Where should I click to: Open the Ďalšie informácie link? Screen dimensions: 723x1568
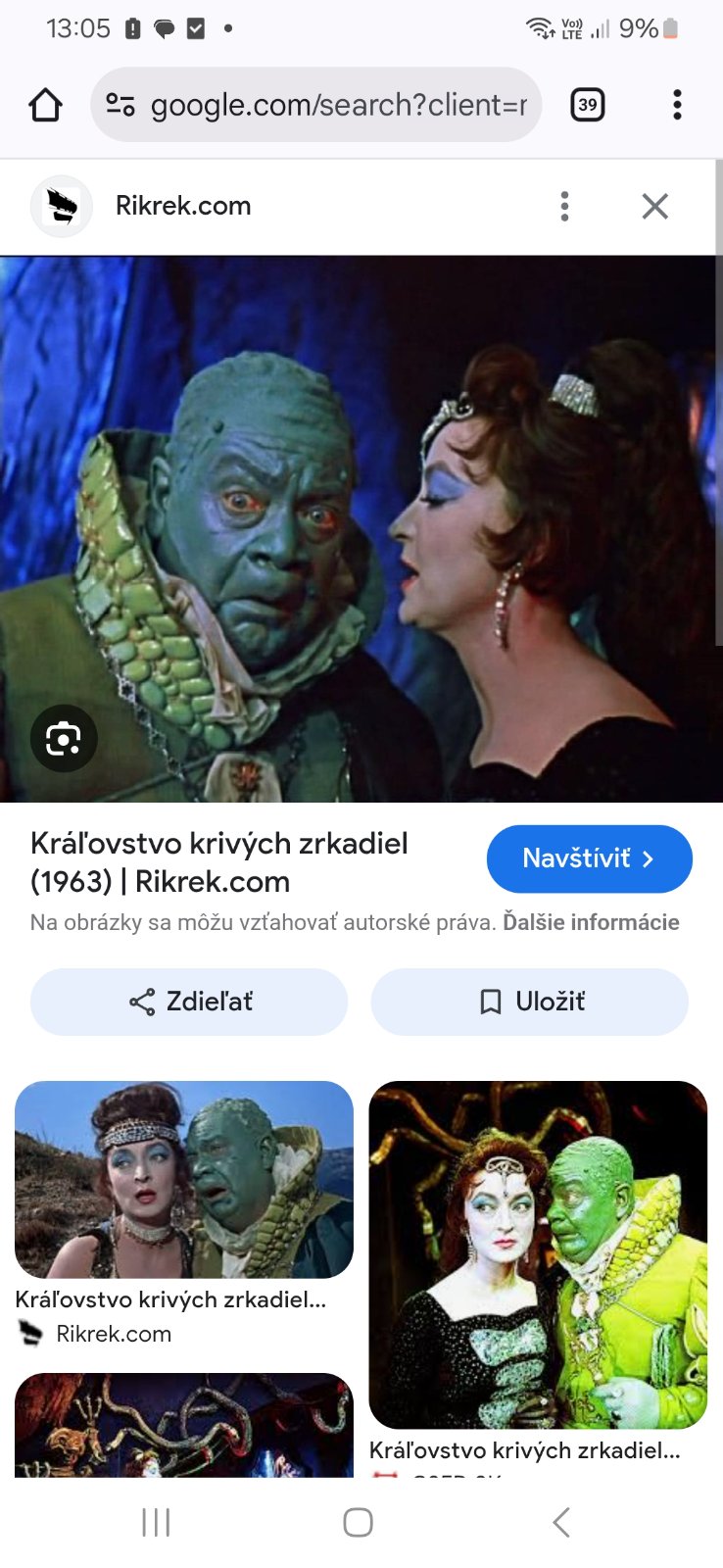[591, 922]
